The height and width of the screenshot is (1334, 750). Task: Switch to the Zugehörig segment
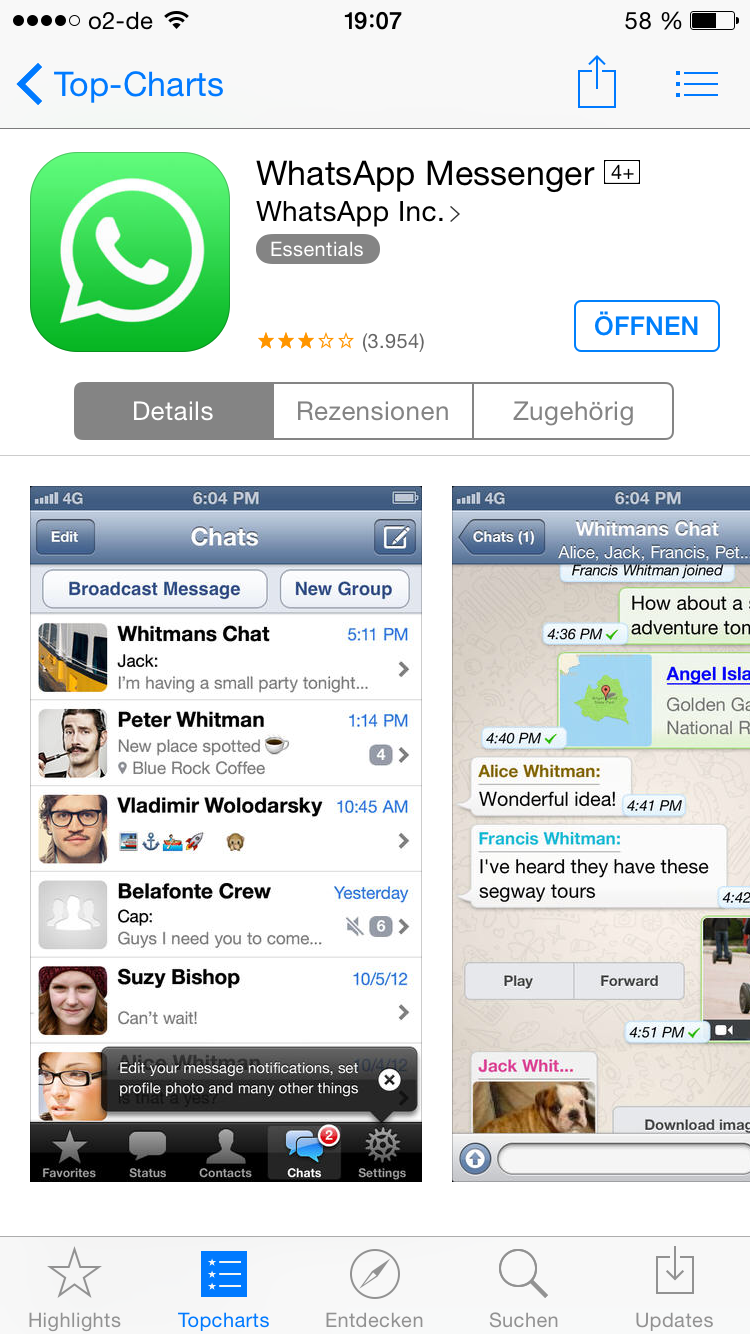click(x=573, y=411)
